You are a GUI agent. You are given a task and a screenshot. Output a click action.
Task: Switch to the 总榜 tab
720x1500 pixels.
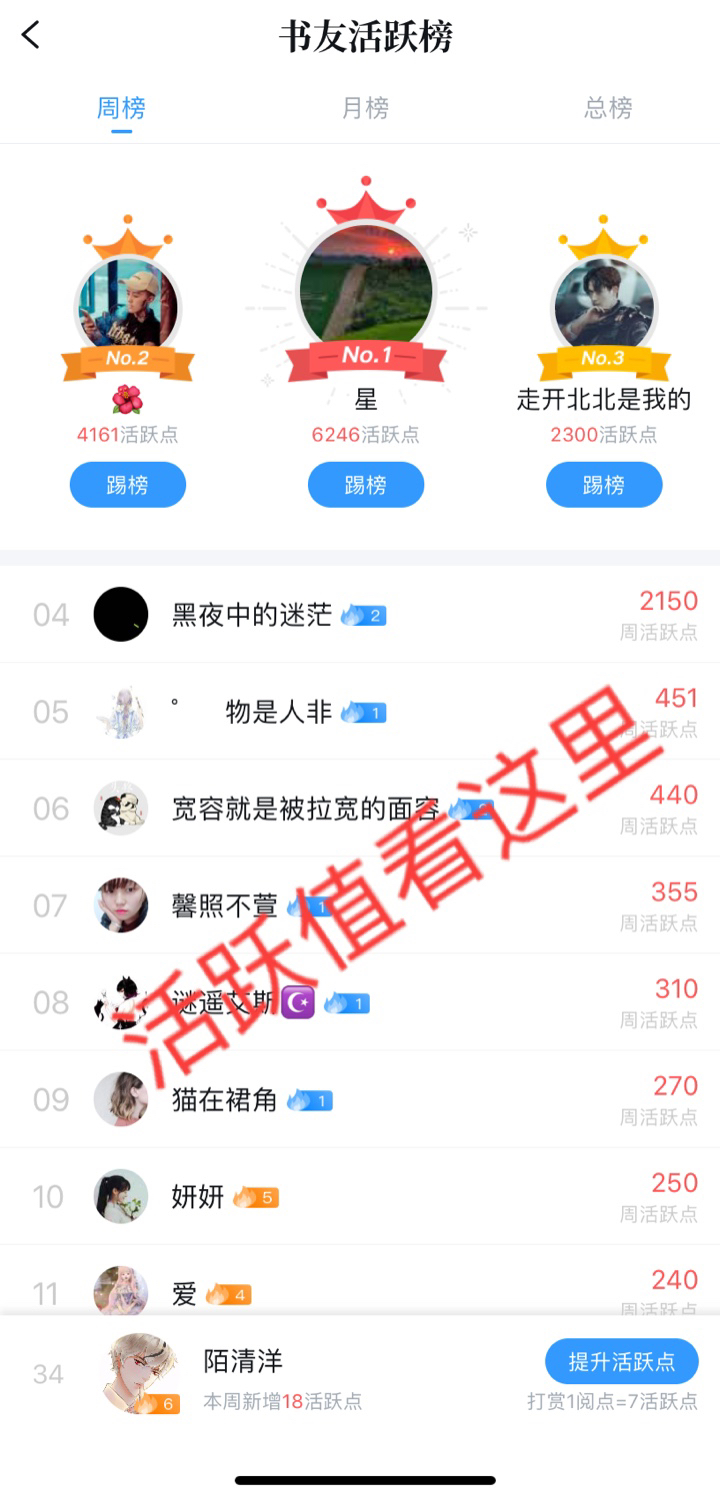click(608, 108)
